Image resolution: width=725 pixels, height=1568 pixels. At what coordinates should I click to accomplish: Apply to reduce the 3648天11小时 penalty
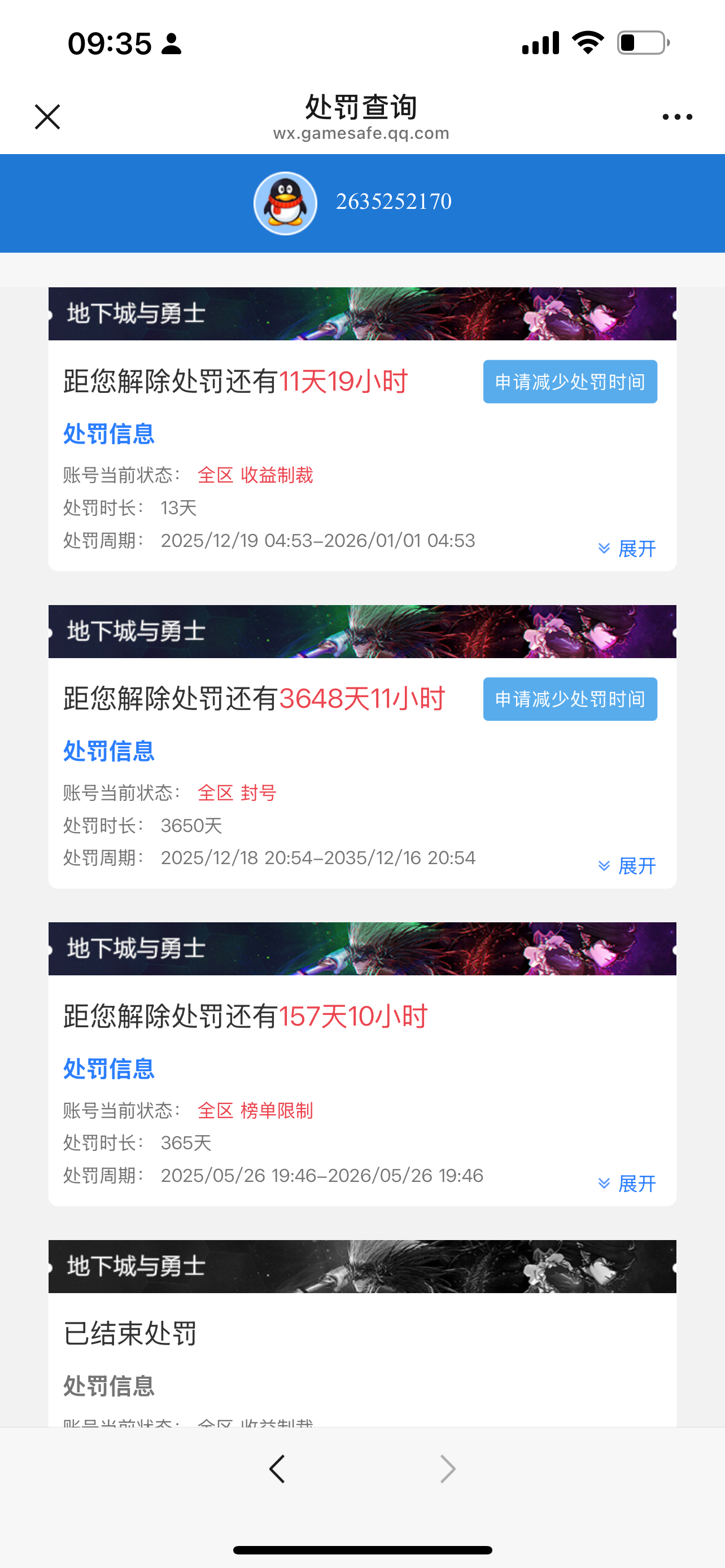pos(570,699)
